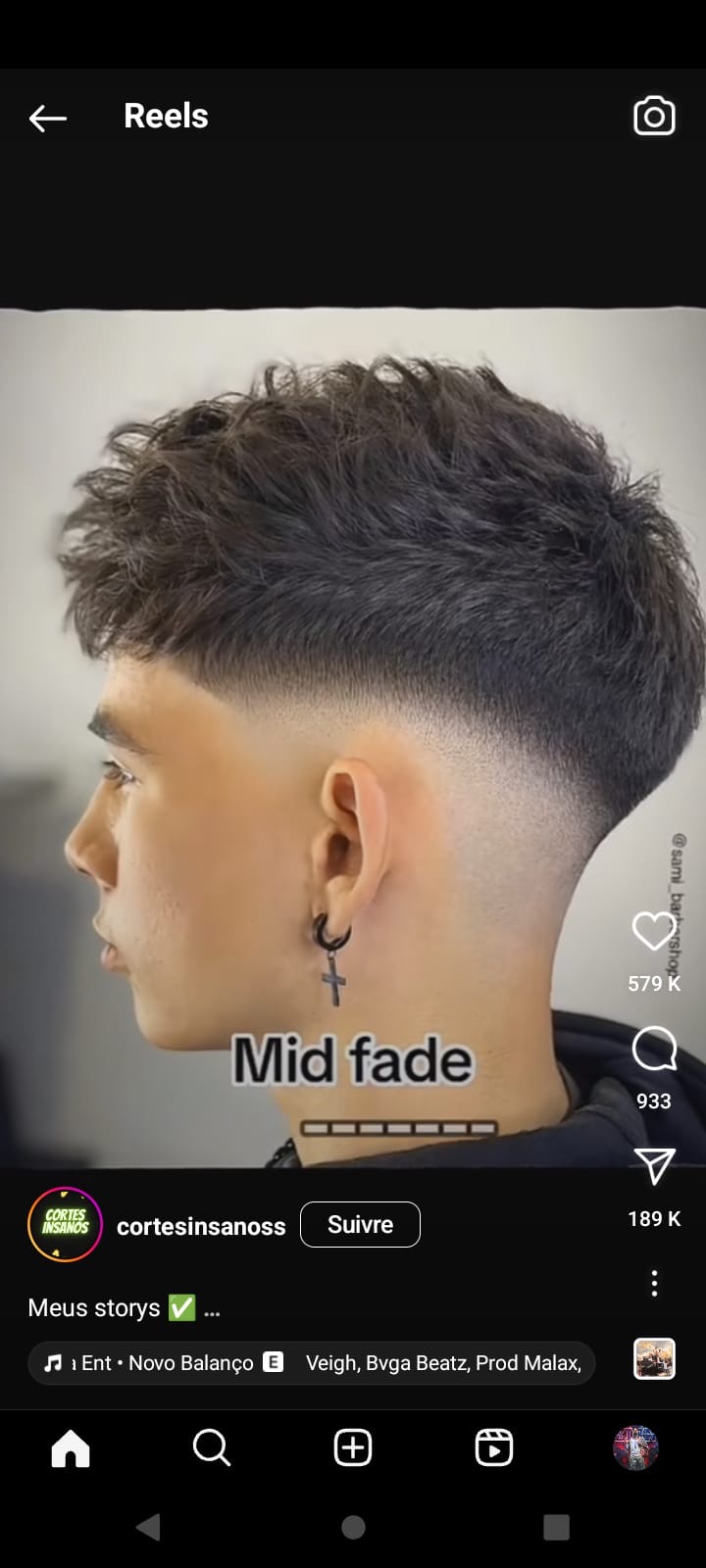This screenshot has width=706, height=1568.
Task: Expand the caption "Meus storys"
Action: click(212, 1309)
